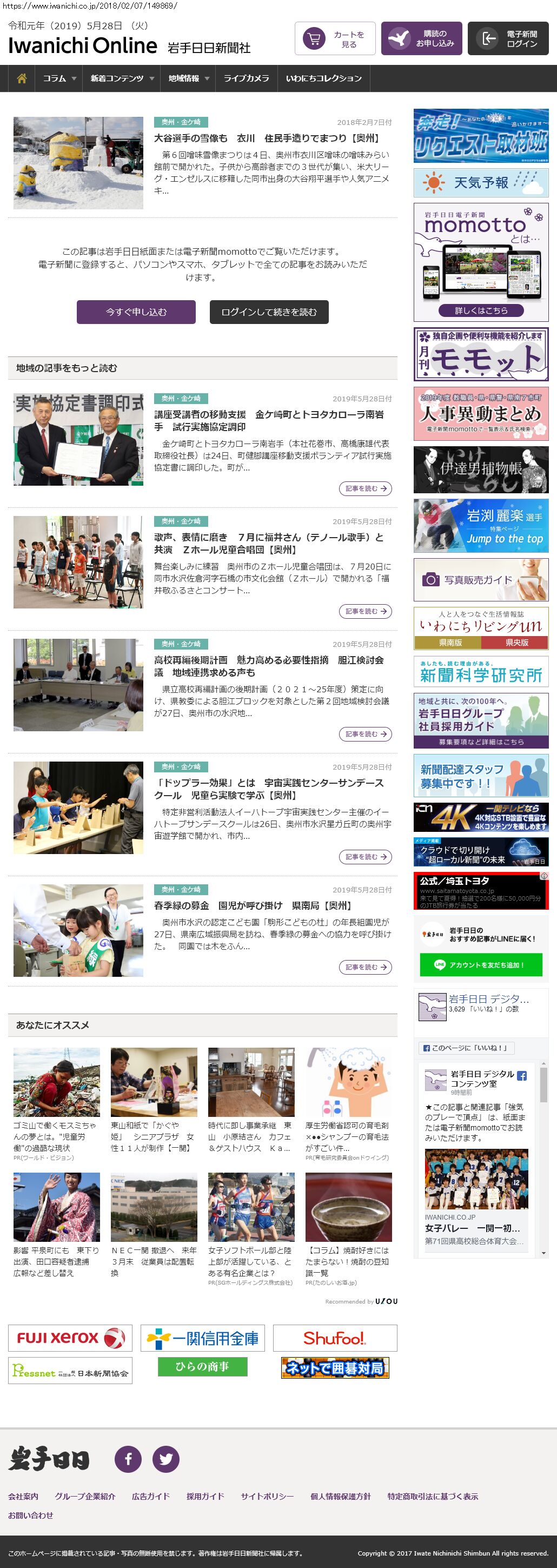Viewport: 557px width, 1568px height.
Task: Read the 春季緑の募金 article via 記事を読む
Action: pyautogui.click(x=365, y=967)
